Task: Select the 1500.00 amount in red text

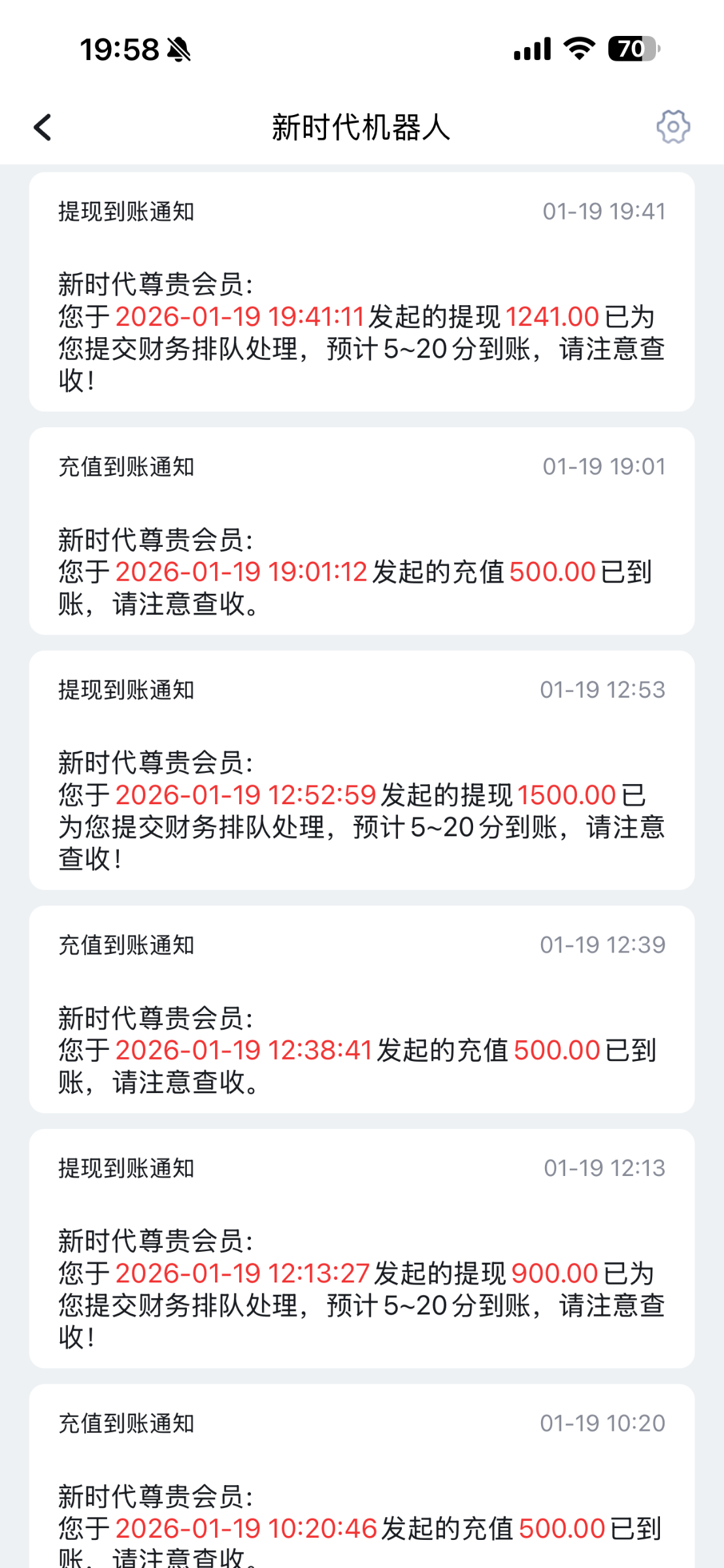Action: [566, 794]
